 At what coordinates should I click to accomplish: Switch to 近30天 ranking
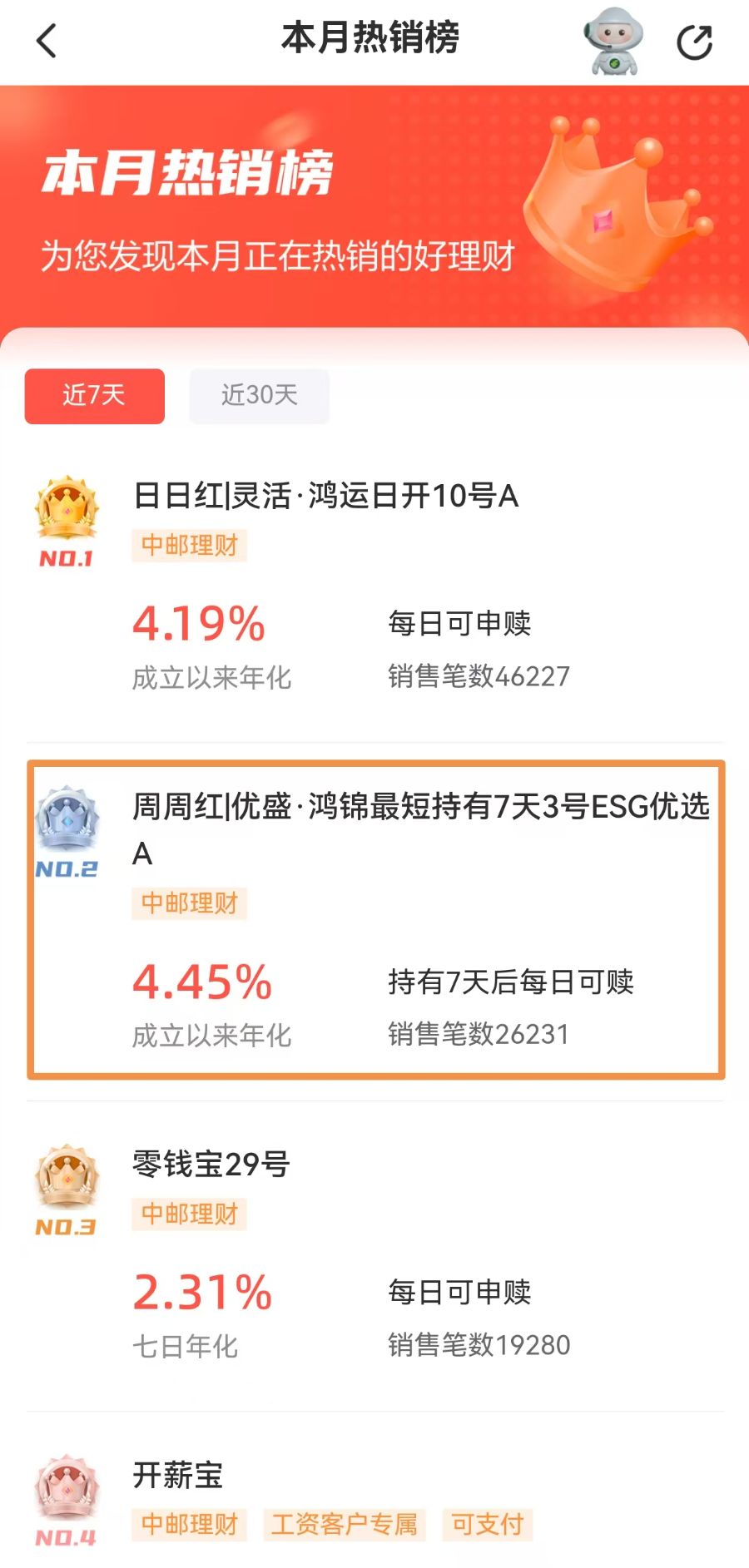coord(260,396)
